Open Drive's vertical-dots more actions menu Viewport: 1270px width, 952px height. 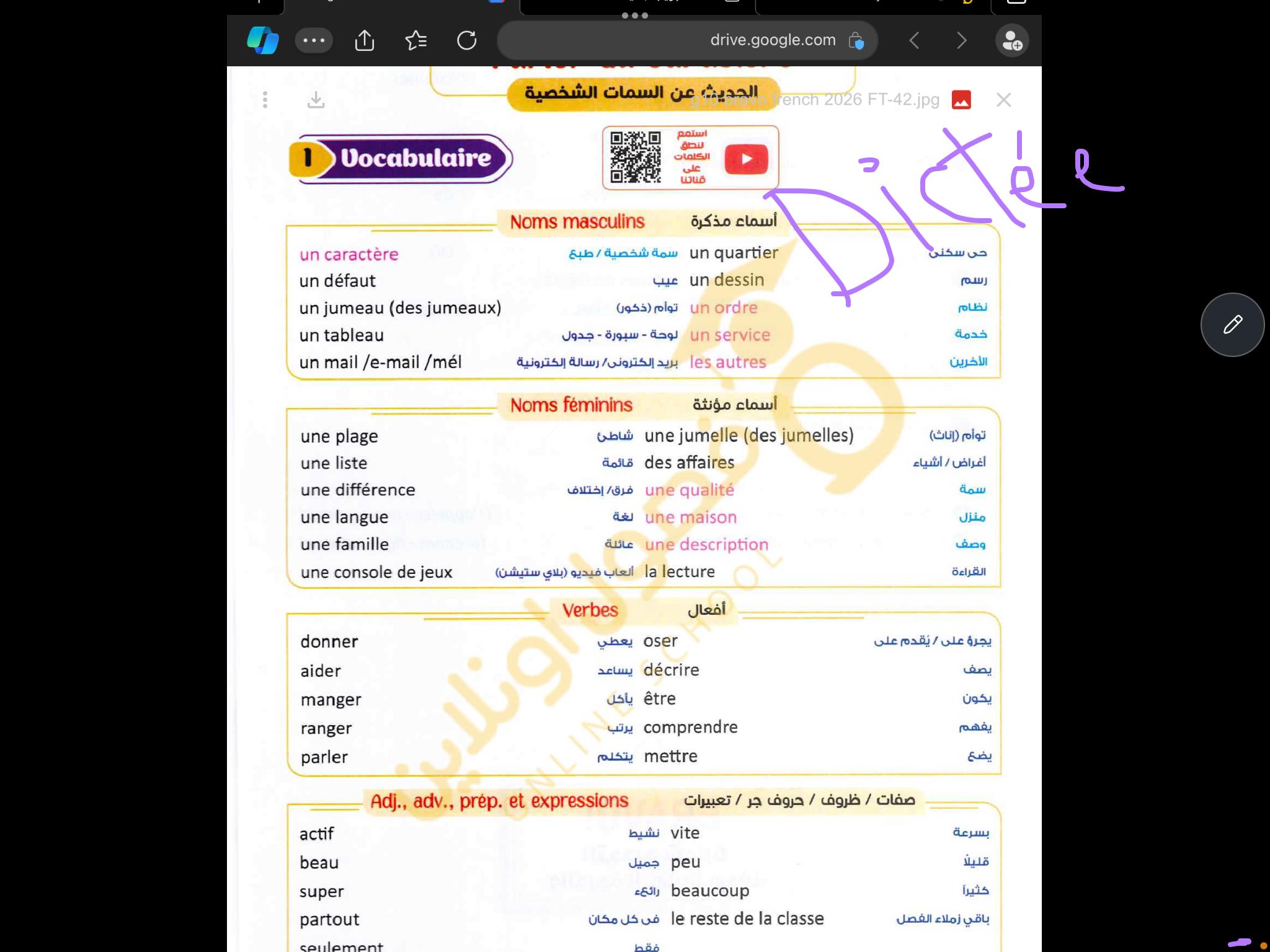(x=265, y=100)
